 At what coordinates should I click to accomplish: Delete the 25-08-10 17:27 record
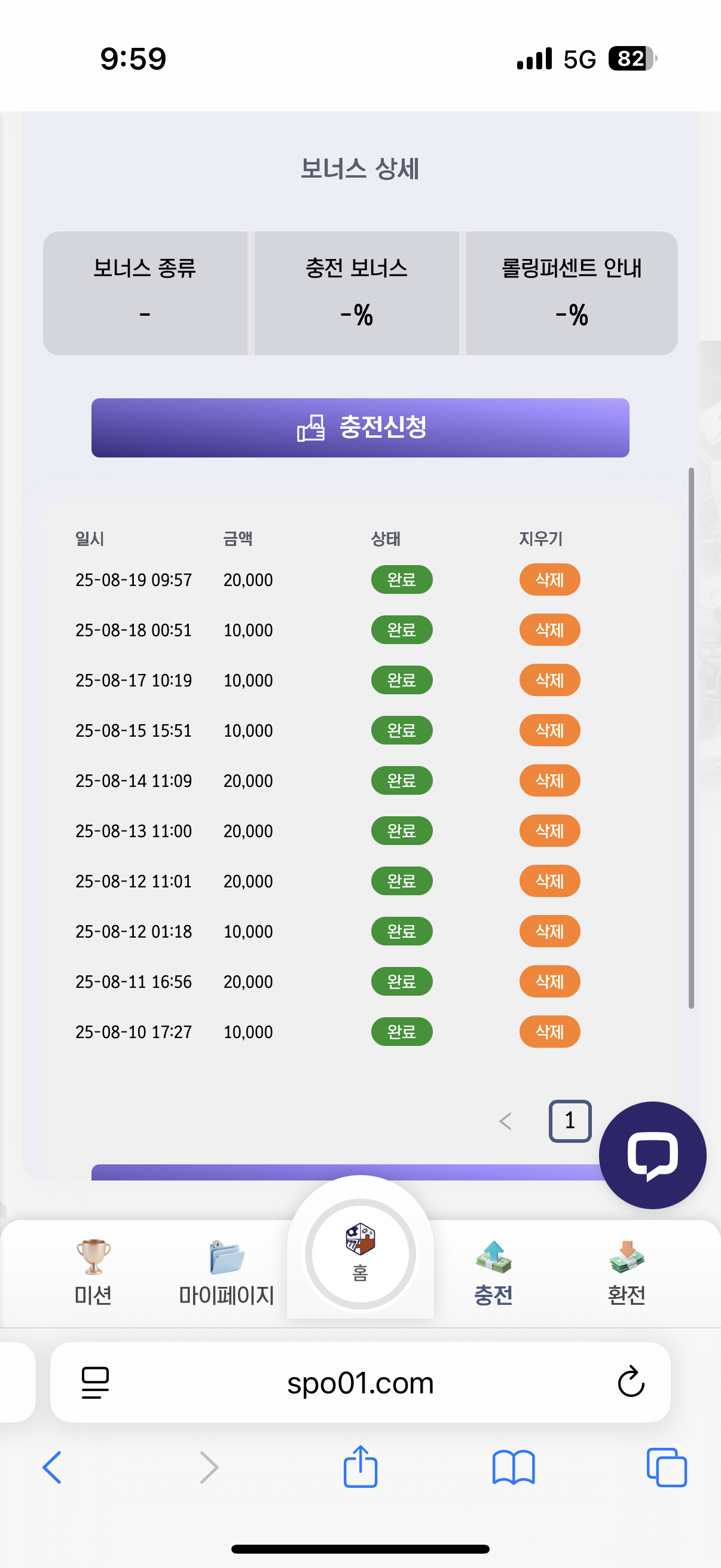(x=549, y=1032)
